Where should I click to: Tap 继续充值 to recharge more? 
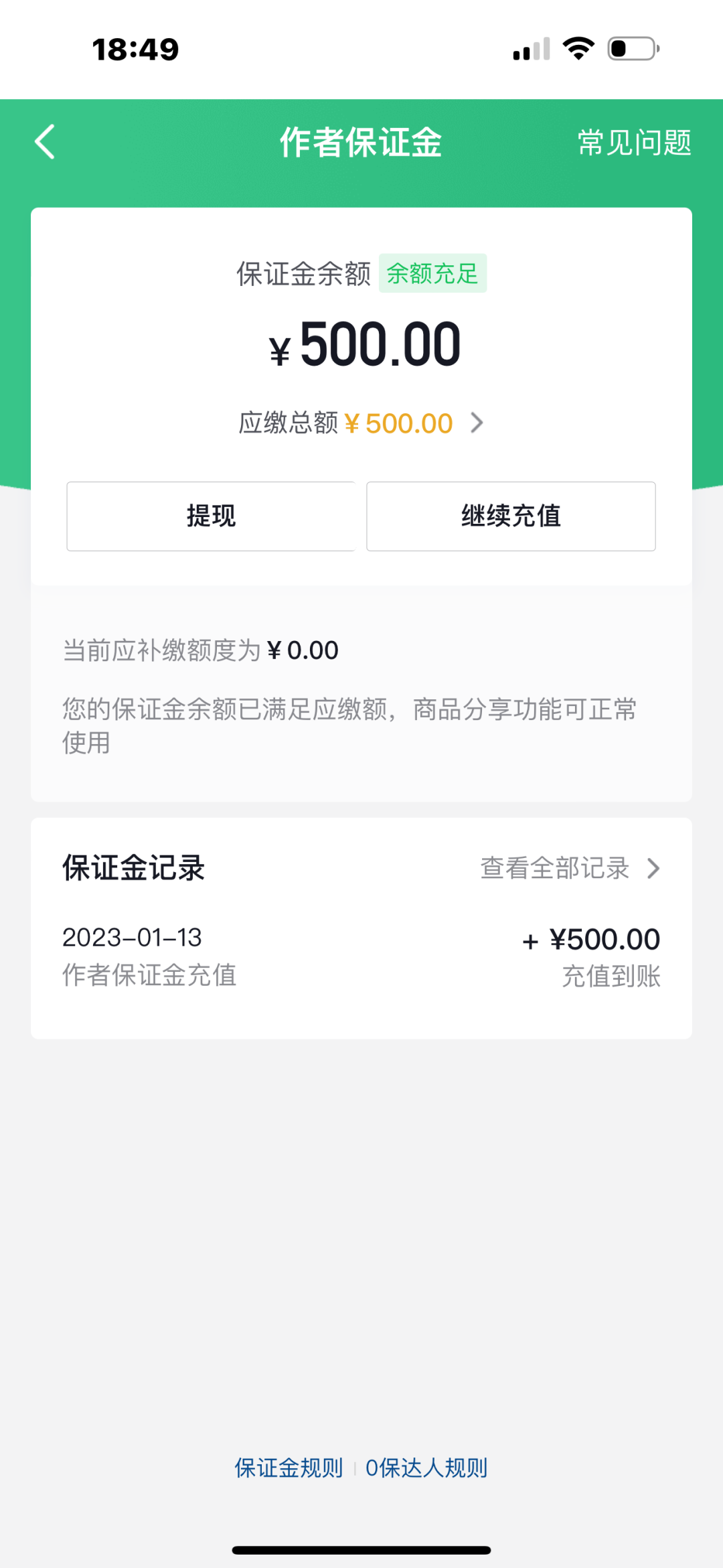pyautogui.click(x=511, y=516)
